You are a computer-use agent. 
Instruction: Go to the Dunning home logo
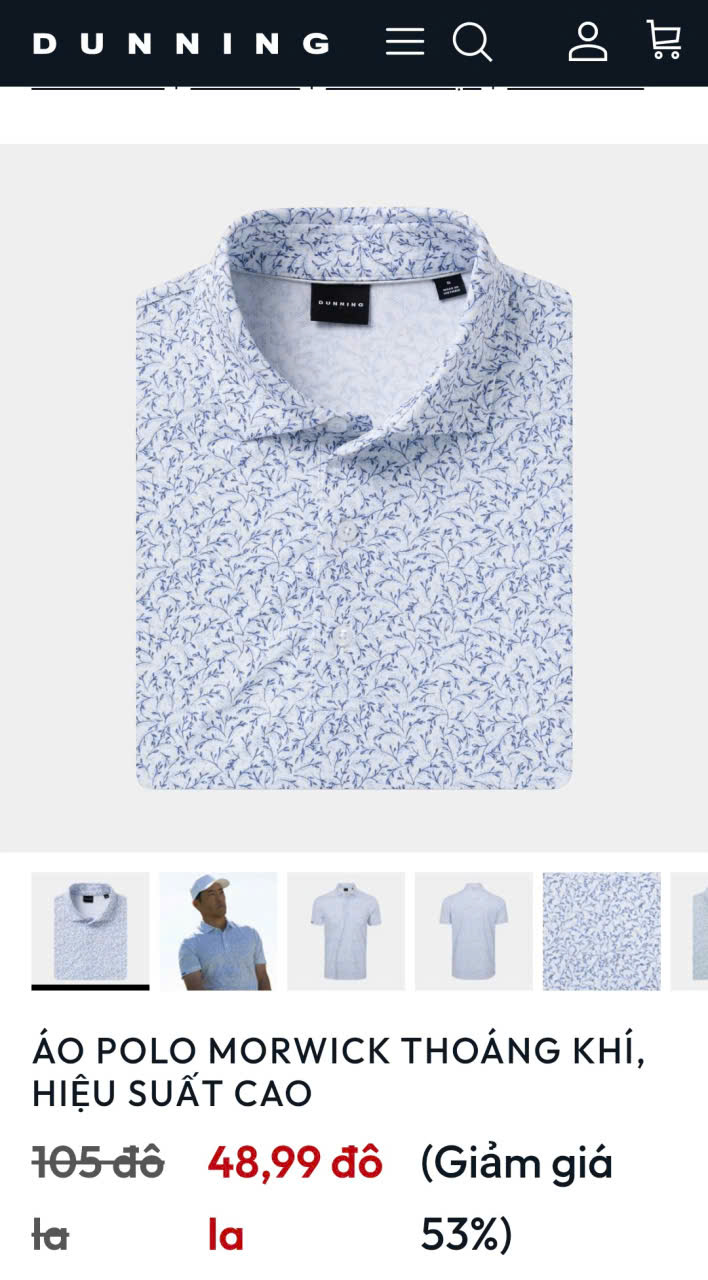pyautogui.click(x=181, y=43)
